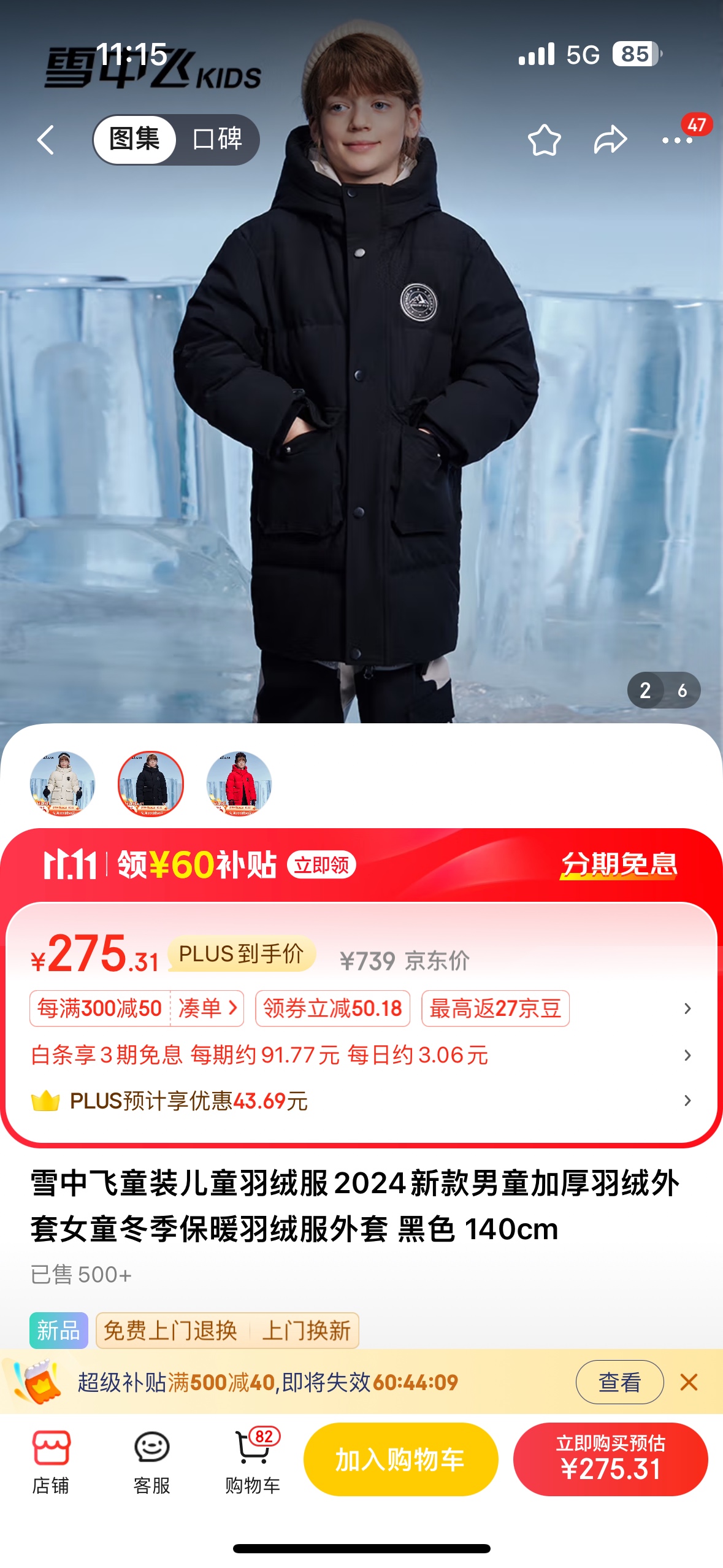Add this product to favorites
This screenshot has height=1568, width=723.
544,140
